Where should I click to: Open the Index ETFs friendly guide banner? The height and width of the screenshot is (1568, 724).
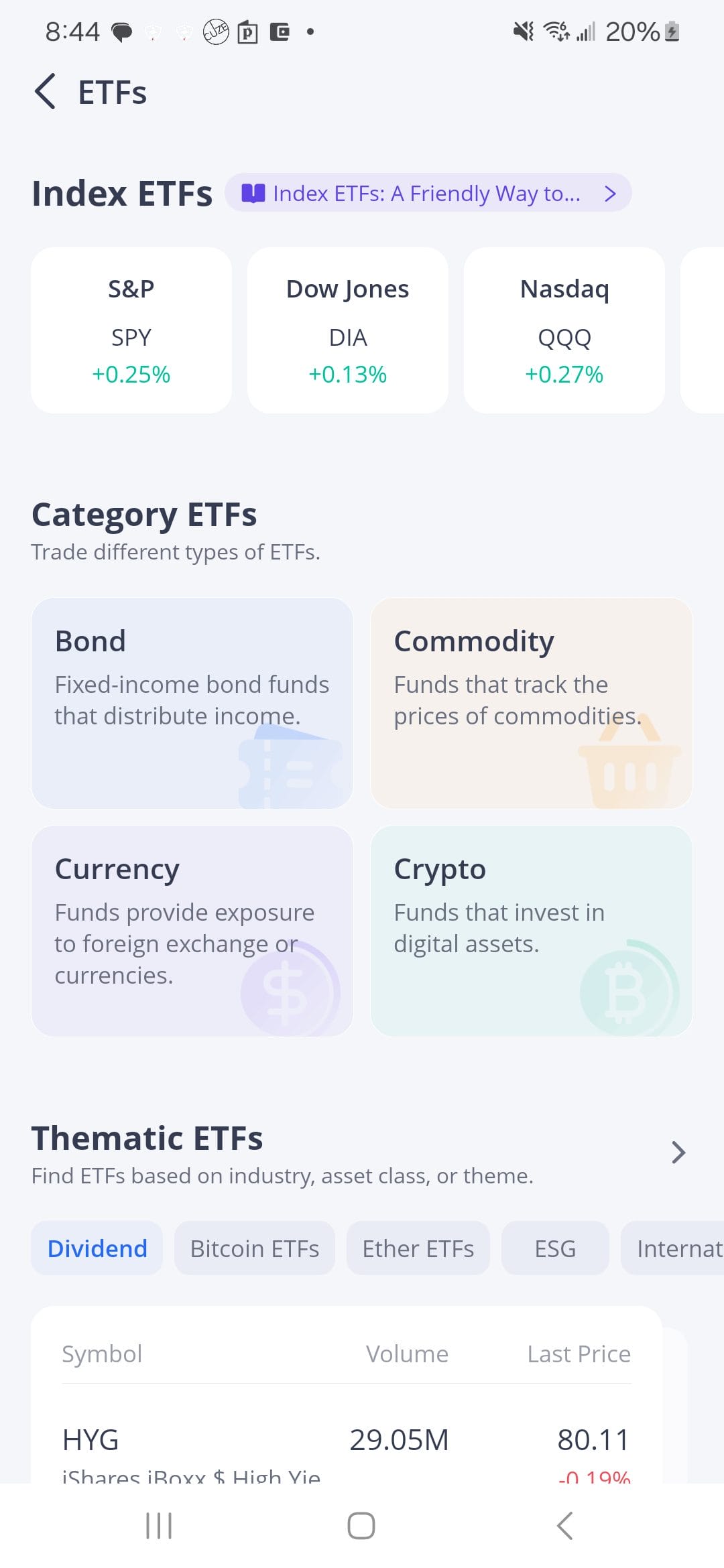[428, 194]
